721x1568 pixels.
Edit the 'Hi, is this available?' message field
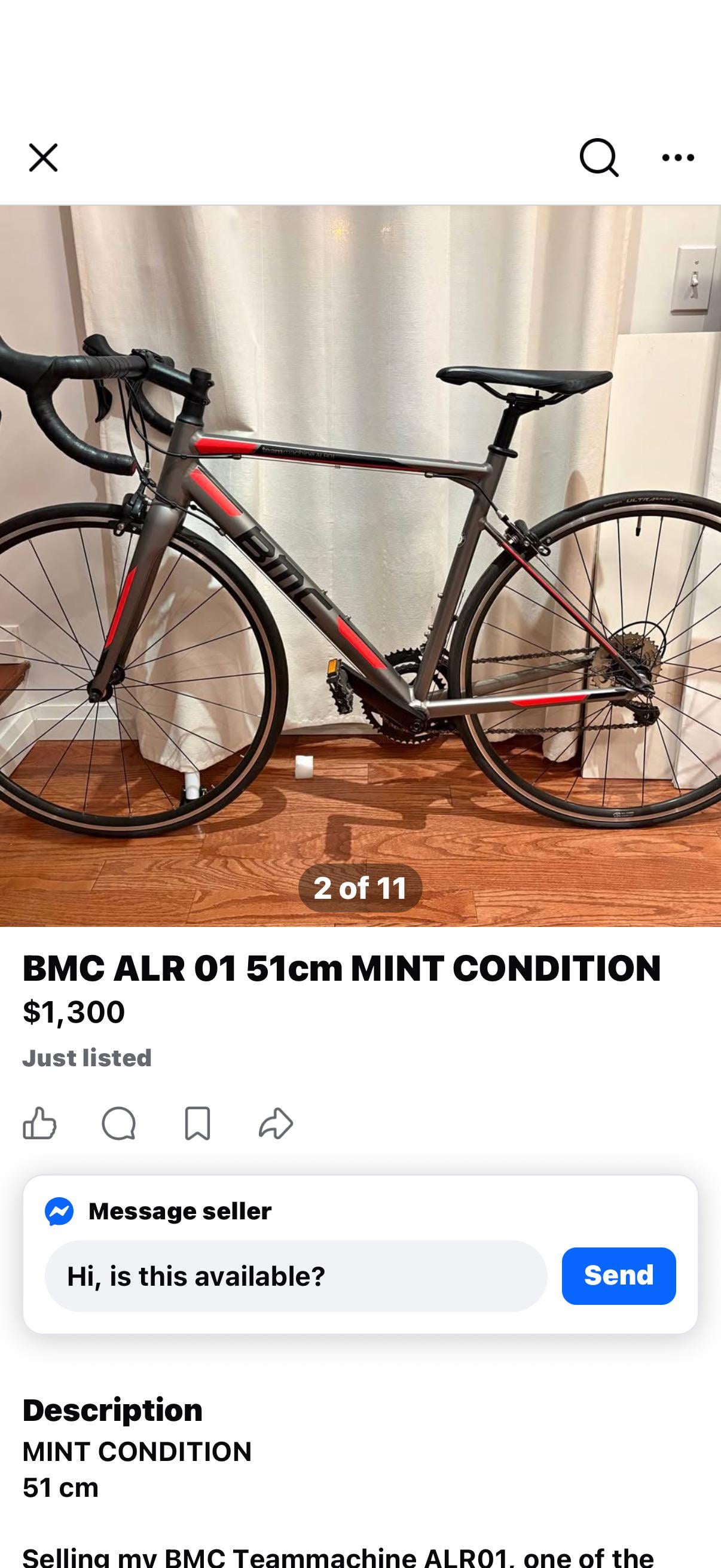[x=296, y=1276]
